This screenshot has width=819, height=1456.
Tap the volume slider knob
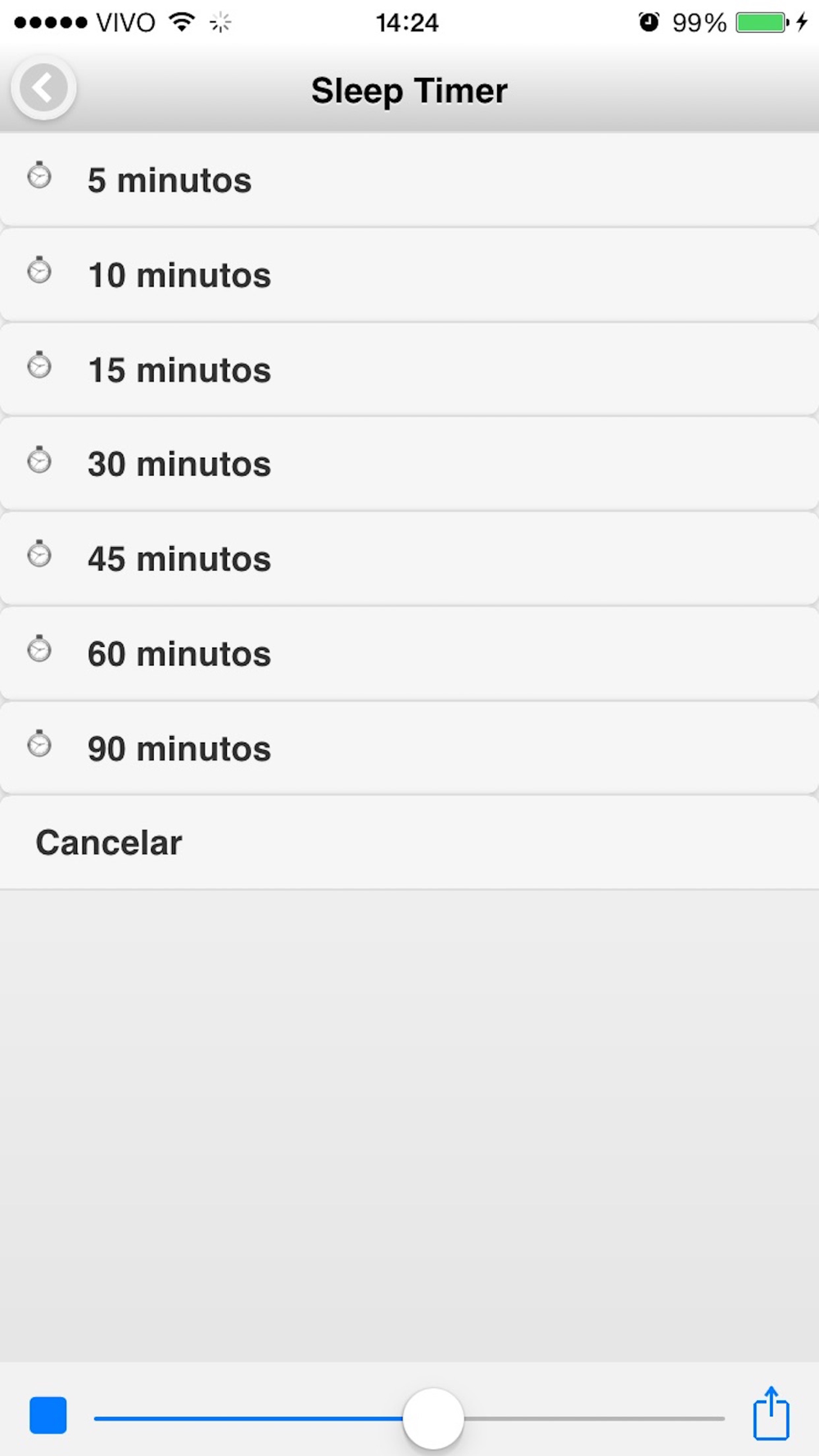pyautogui.click(x=433, y=1418)
